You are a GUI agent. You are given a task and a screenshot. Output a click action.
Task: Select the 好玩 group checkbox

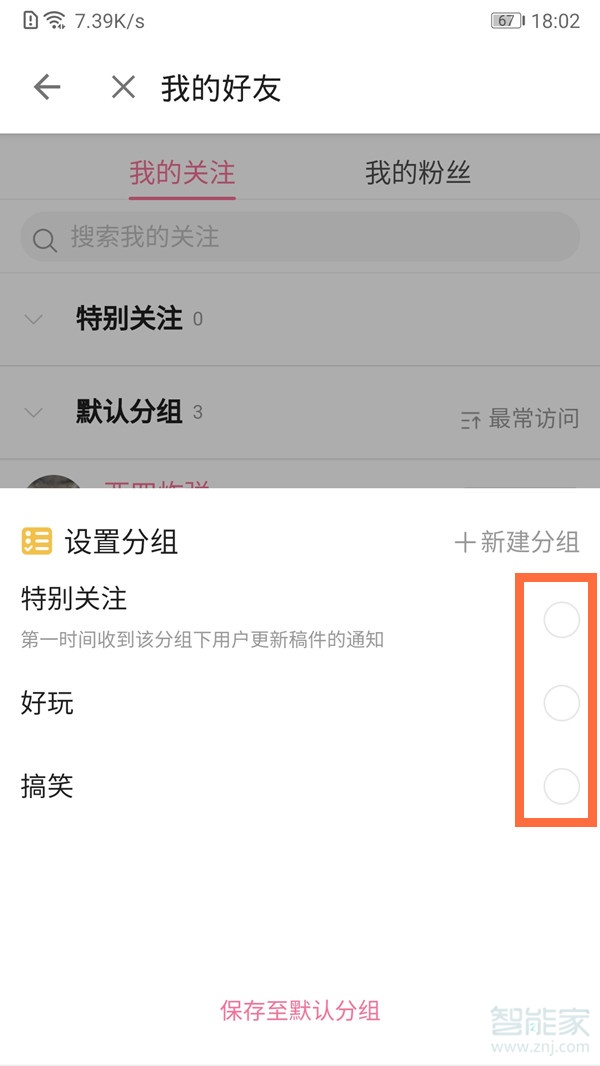pos(561,703)
